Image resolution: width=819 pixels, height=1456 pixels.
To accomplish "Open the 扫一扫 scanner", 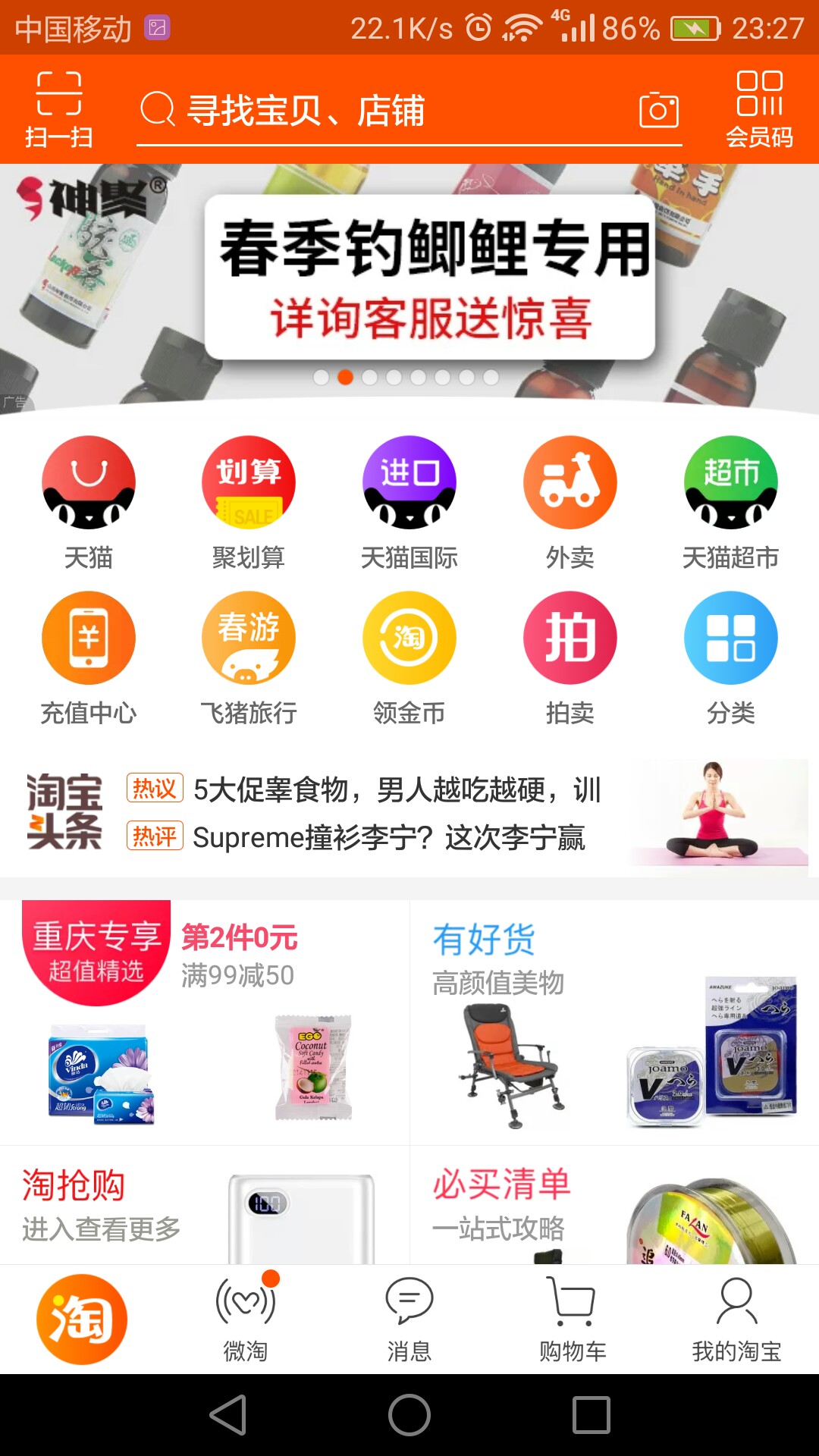I will pos(58,108).
